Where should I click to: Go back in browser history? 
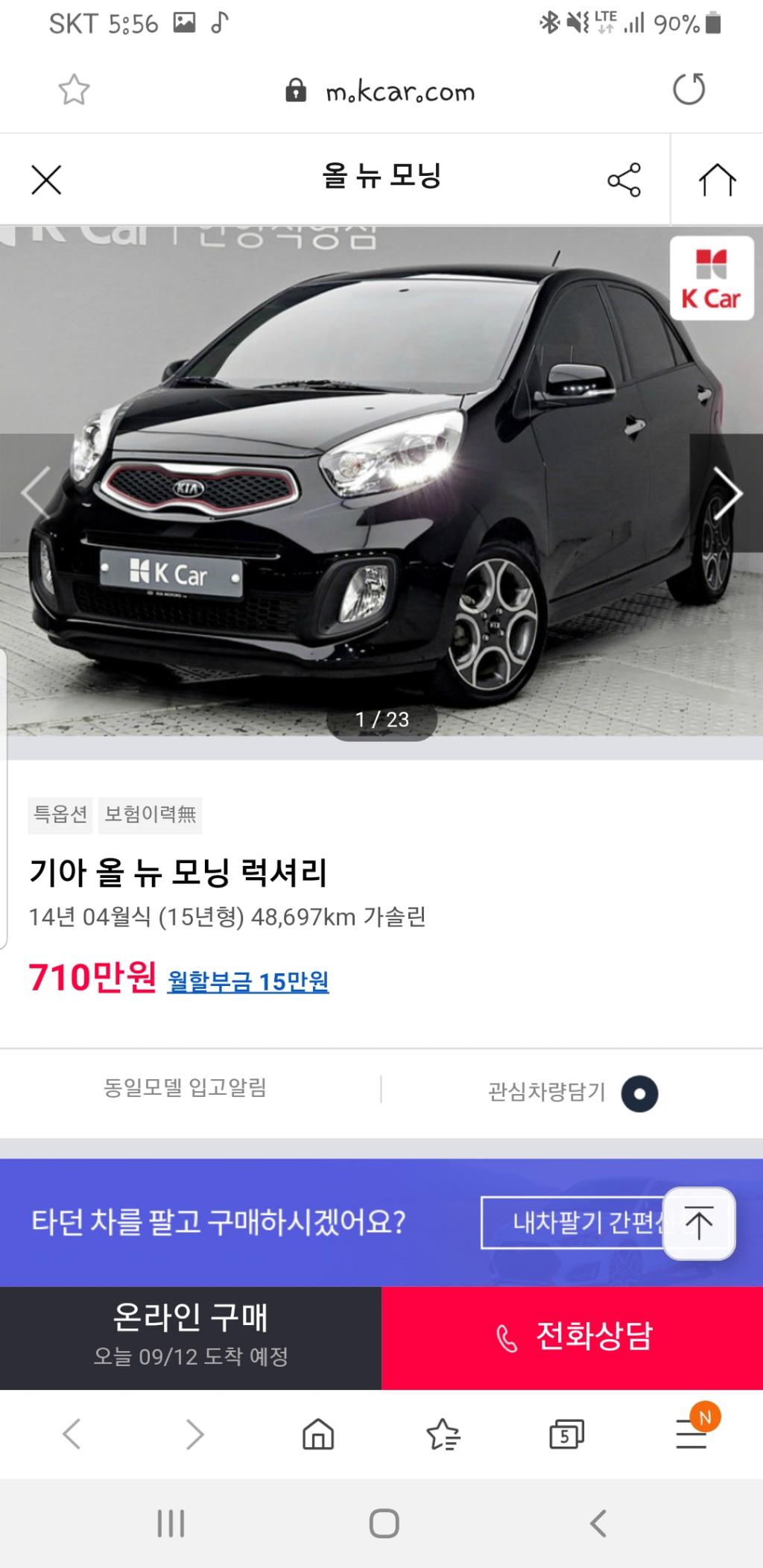click(x=72, y=1434)
